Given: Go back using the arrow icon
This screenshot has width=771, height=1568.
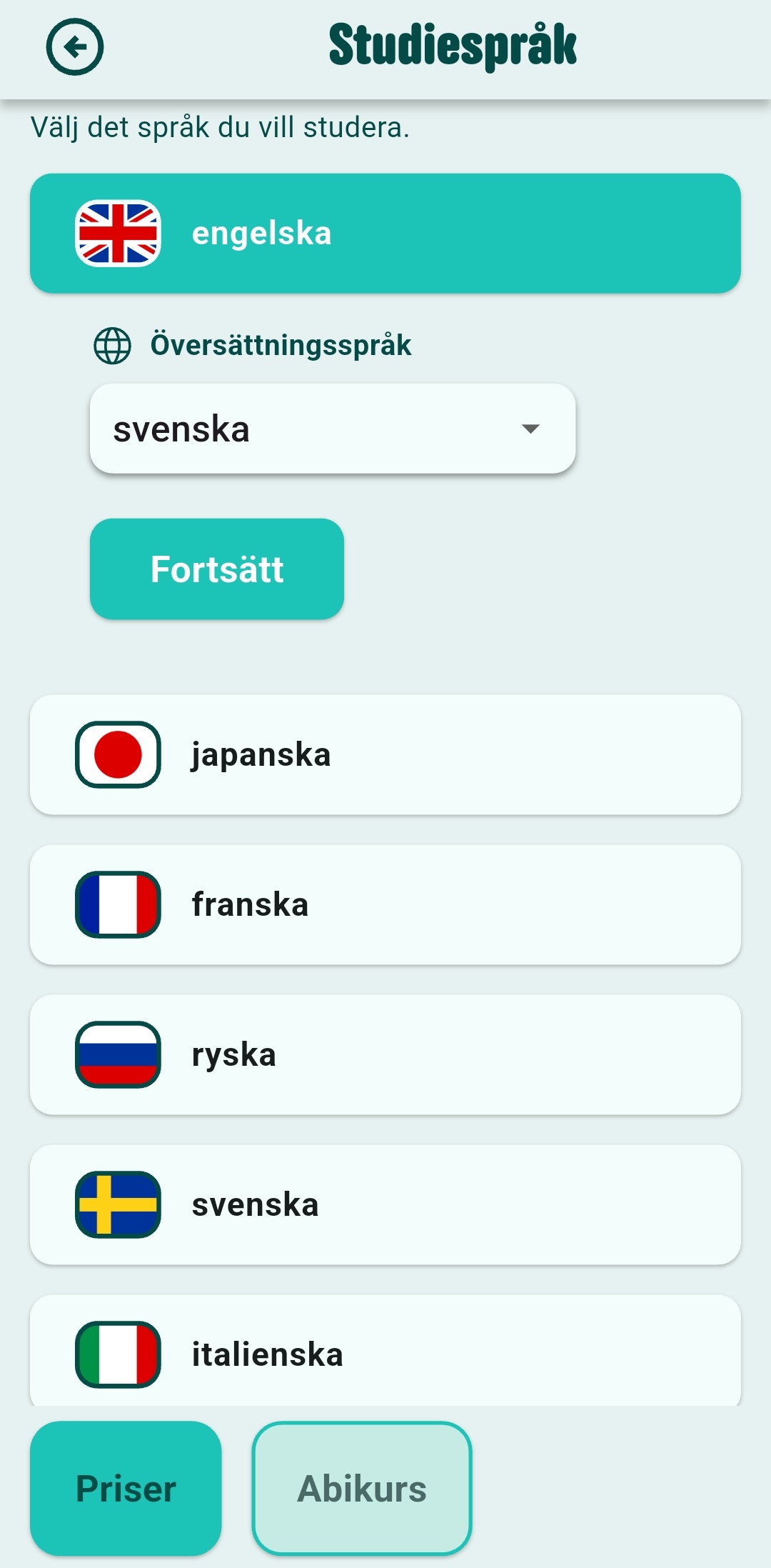Looking at the screenshot, I should click(75, 47).
